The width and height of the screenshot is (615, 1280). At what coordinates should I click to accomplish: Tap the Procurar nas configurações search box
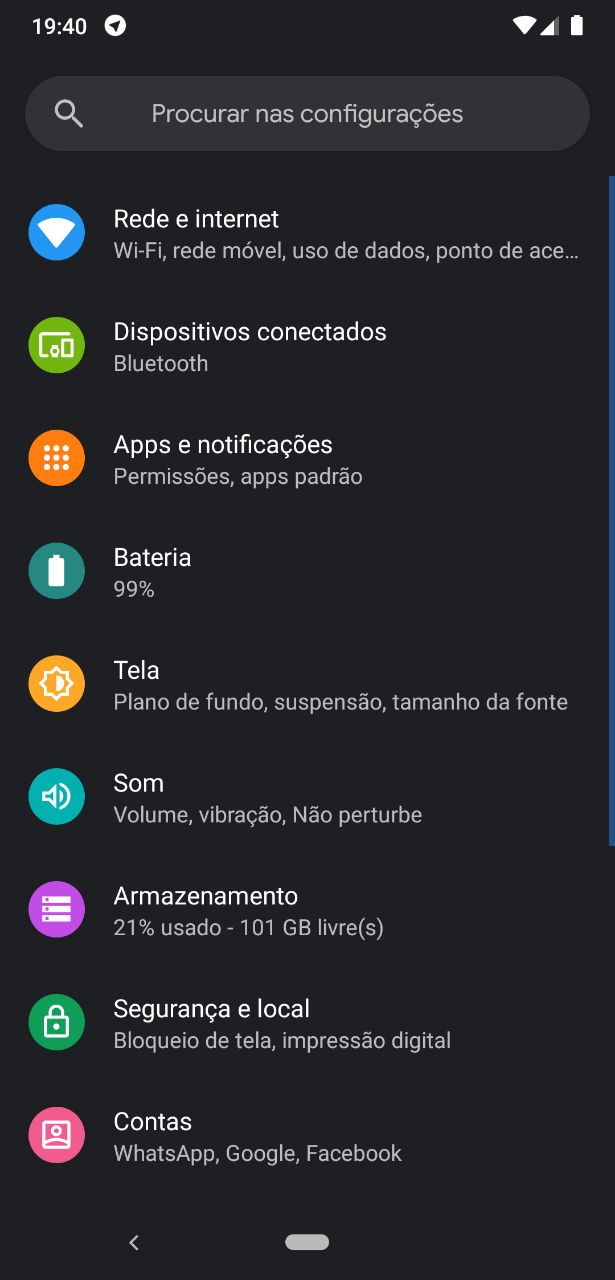[x=307, y=114]
